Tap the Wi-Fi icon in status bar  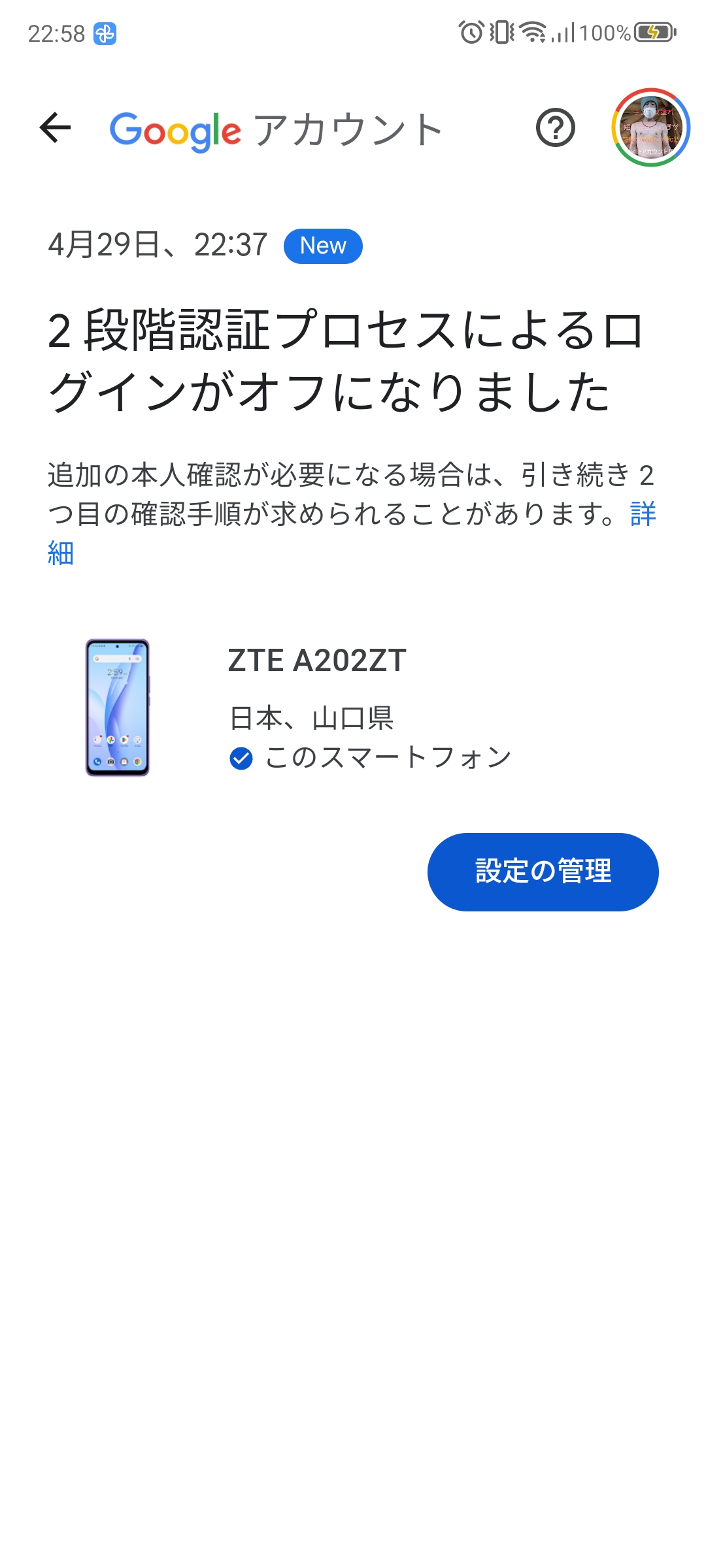[532, 32]
